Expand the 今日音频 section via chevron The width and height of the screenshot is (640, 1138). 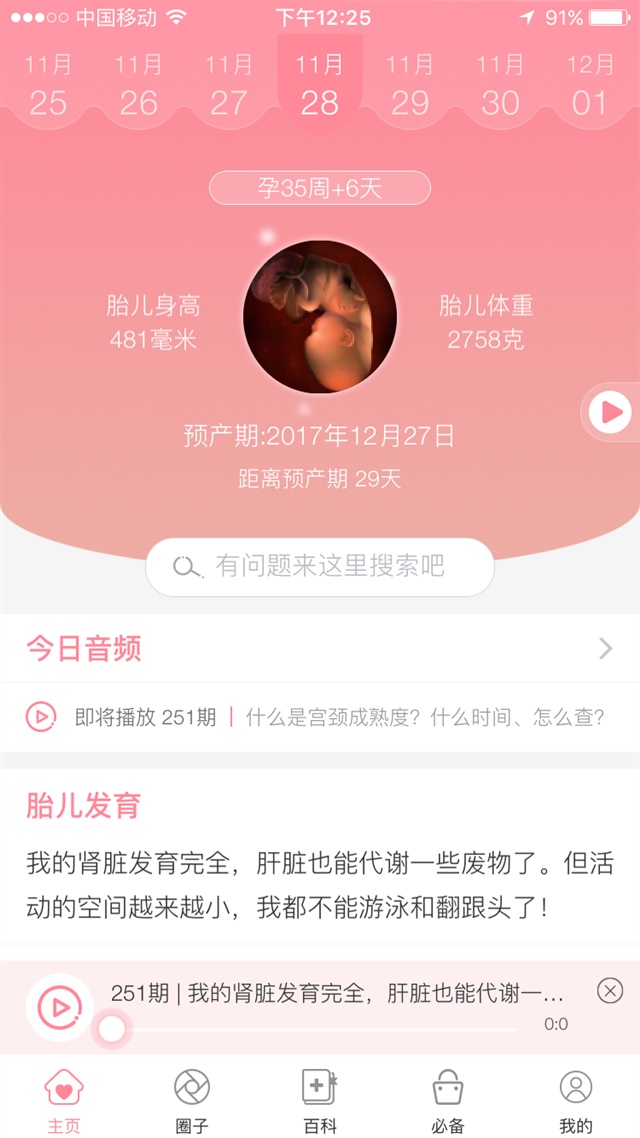point(605,649)
